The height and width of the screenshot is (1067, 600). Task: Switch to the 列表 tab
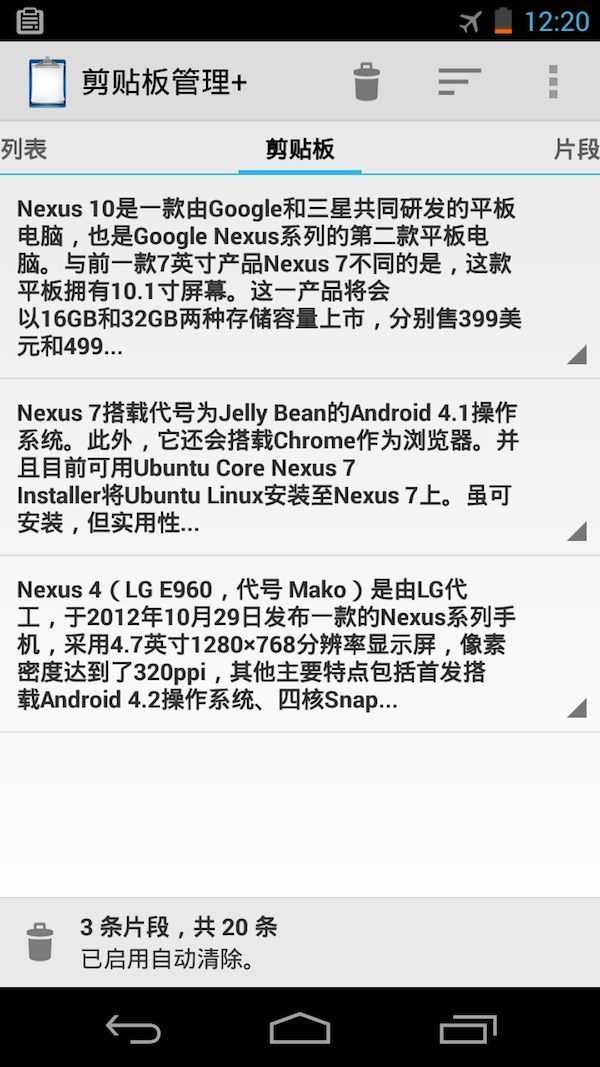[24, 150]
